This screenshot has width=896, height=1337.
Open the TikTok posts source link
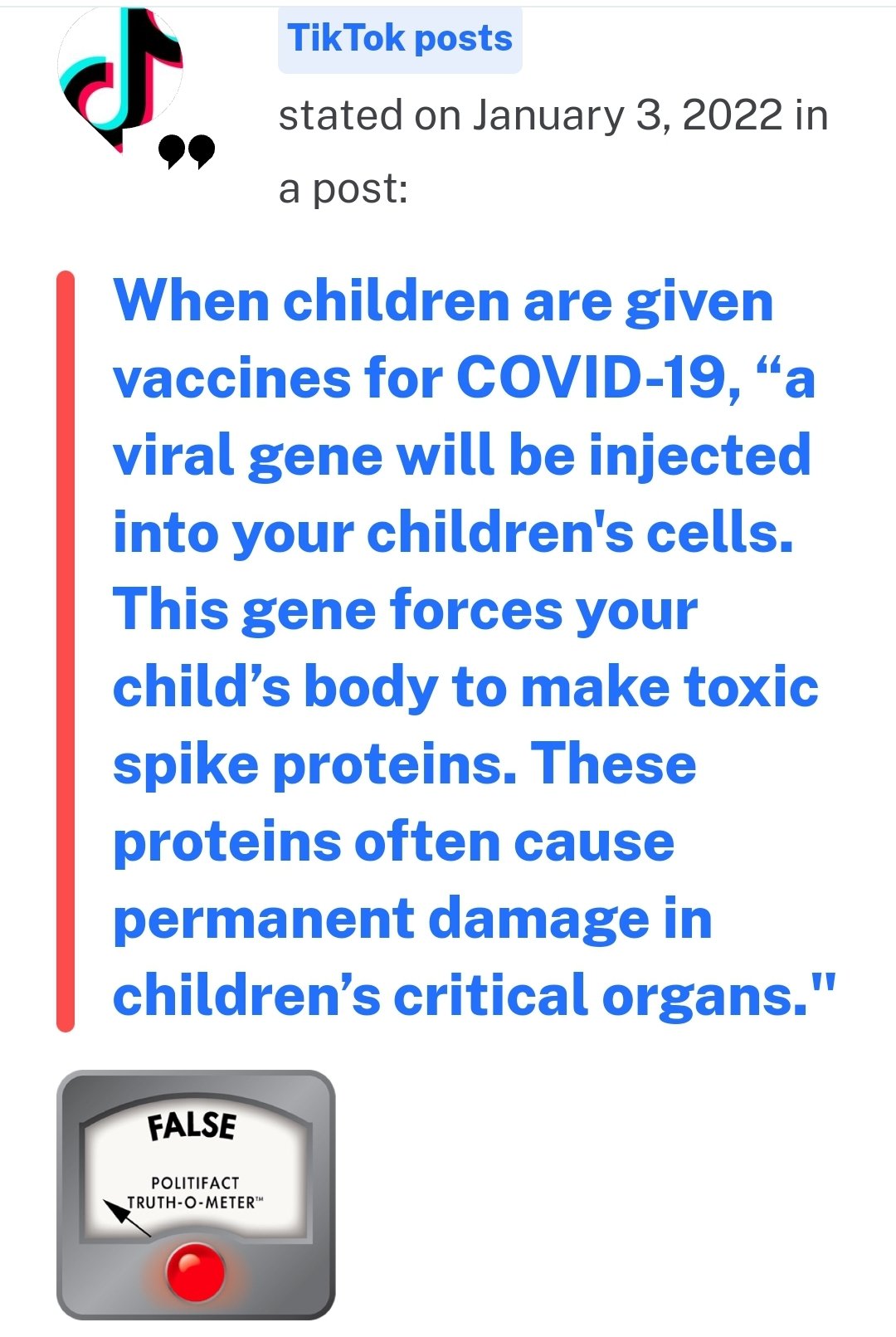400,39
